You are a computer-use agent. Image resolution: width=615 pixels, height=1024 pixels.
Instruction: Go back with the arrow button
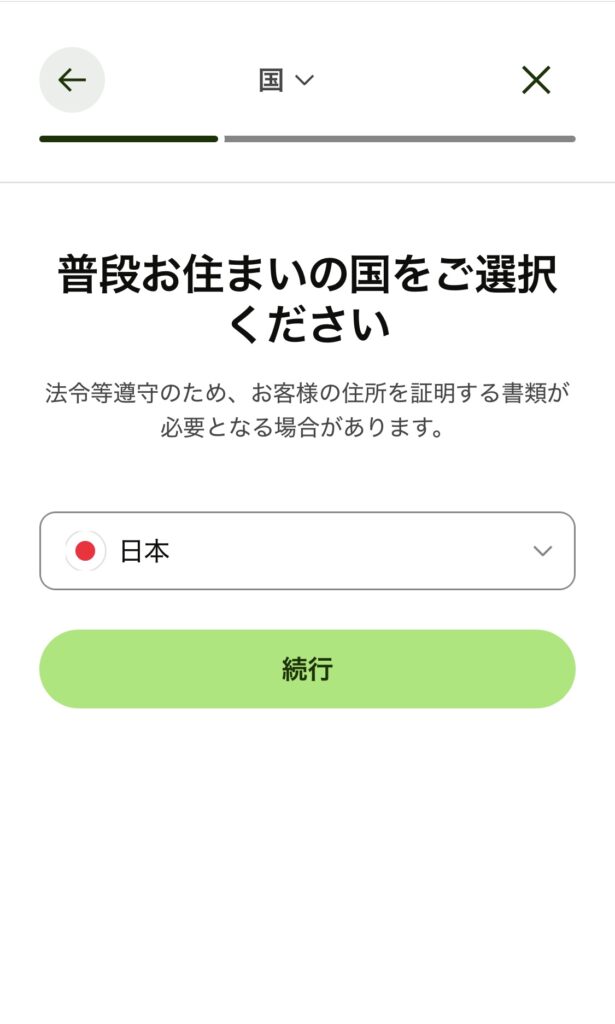72,80
